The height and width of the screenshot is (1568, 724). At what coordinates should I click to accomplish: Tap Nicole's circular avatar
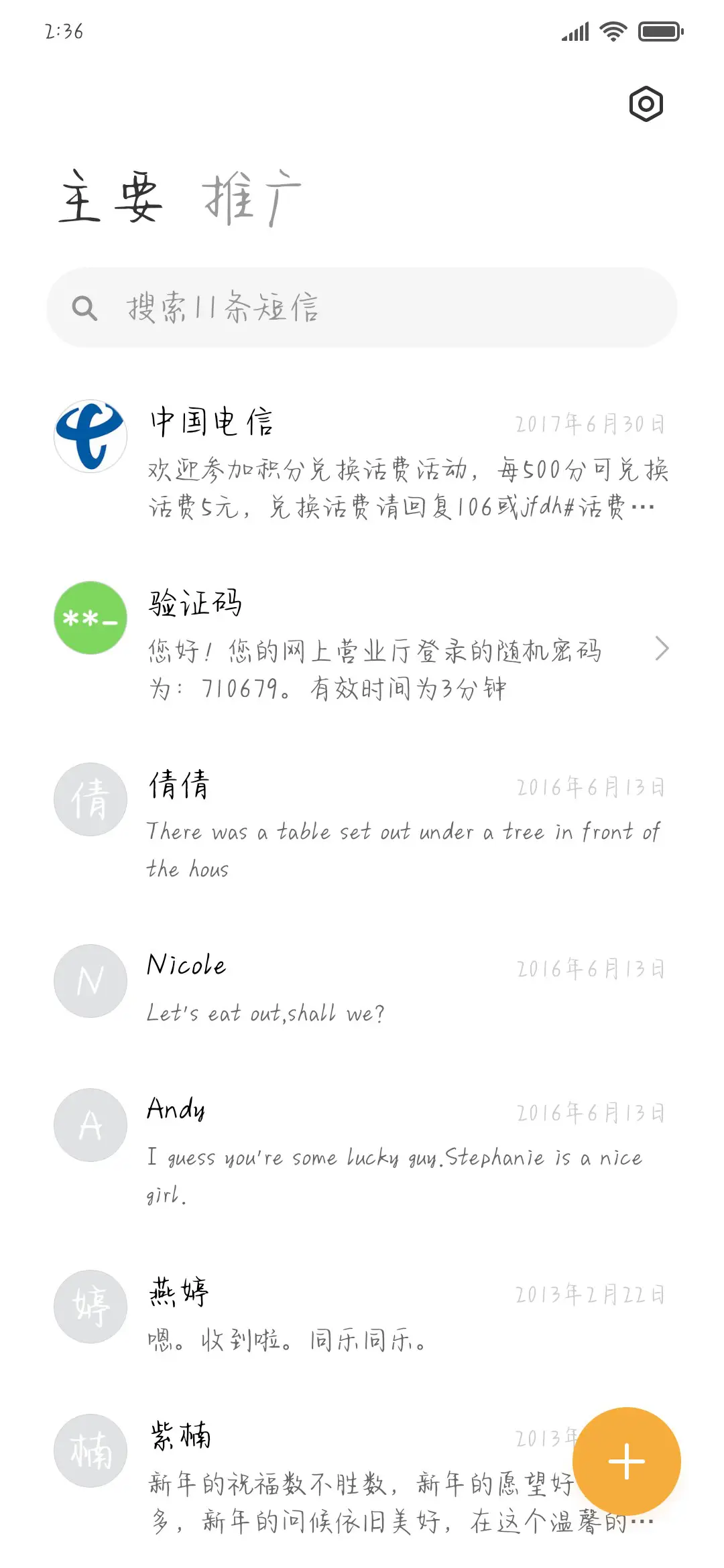(x=89, y=980)
